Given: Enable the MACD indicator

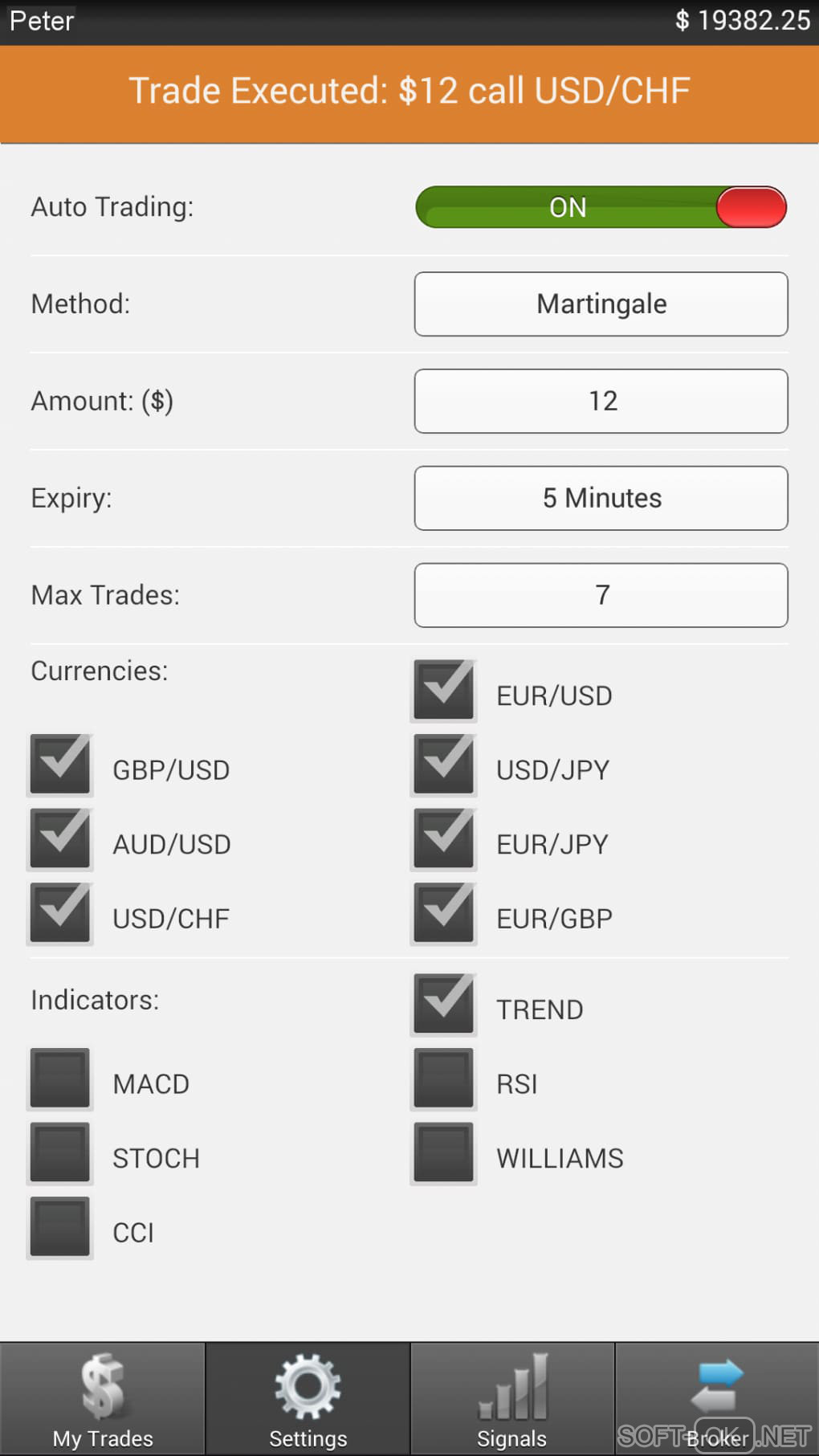Looking at the screenshot, I should [x=60, y=1079].
